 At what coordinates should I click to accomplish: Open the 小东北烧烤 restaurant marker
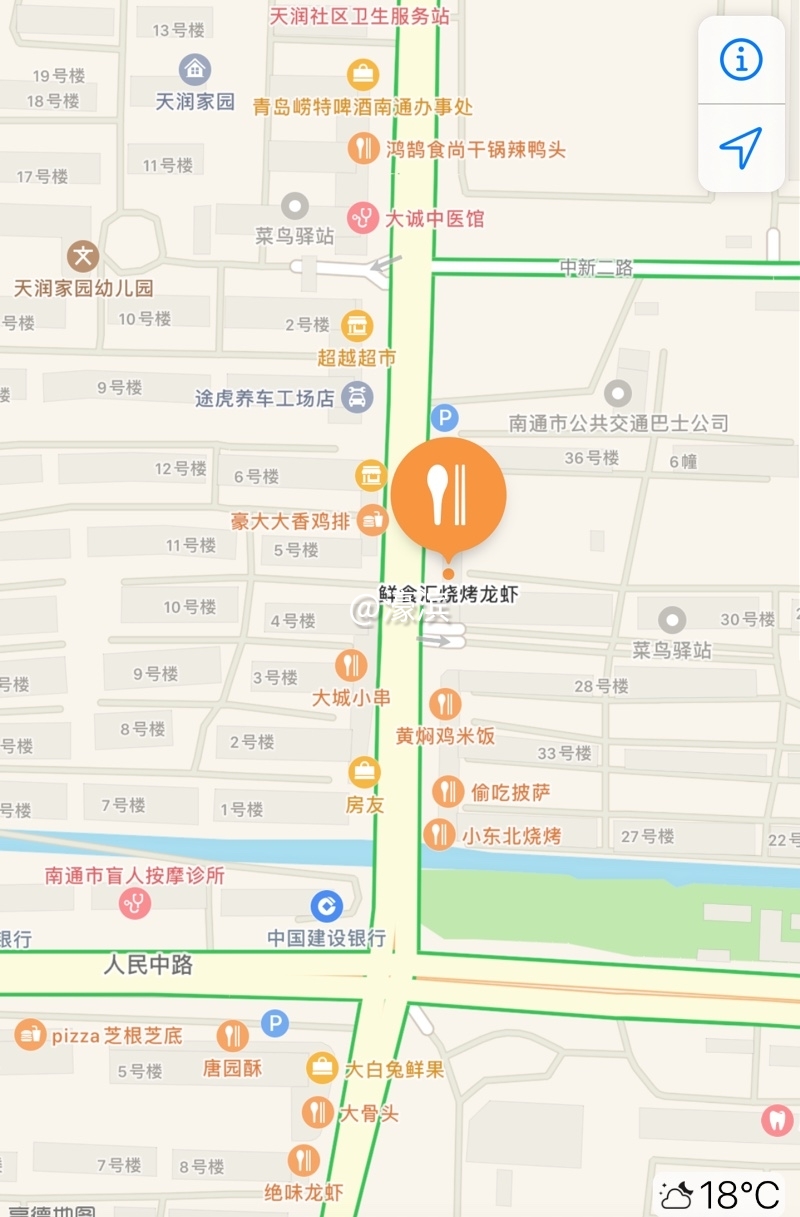439,834
